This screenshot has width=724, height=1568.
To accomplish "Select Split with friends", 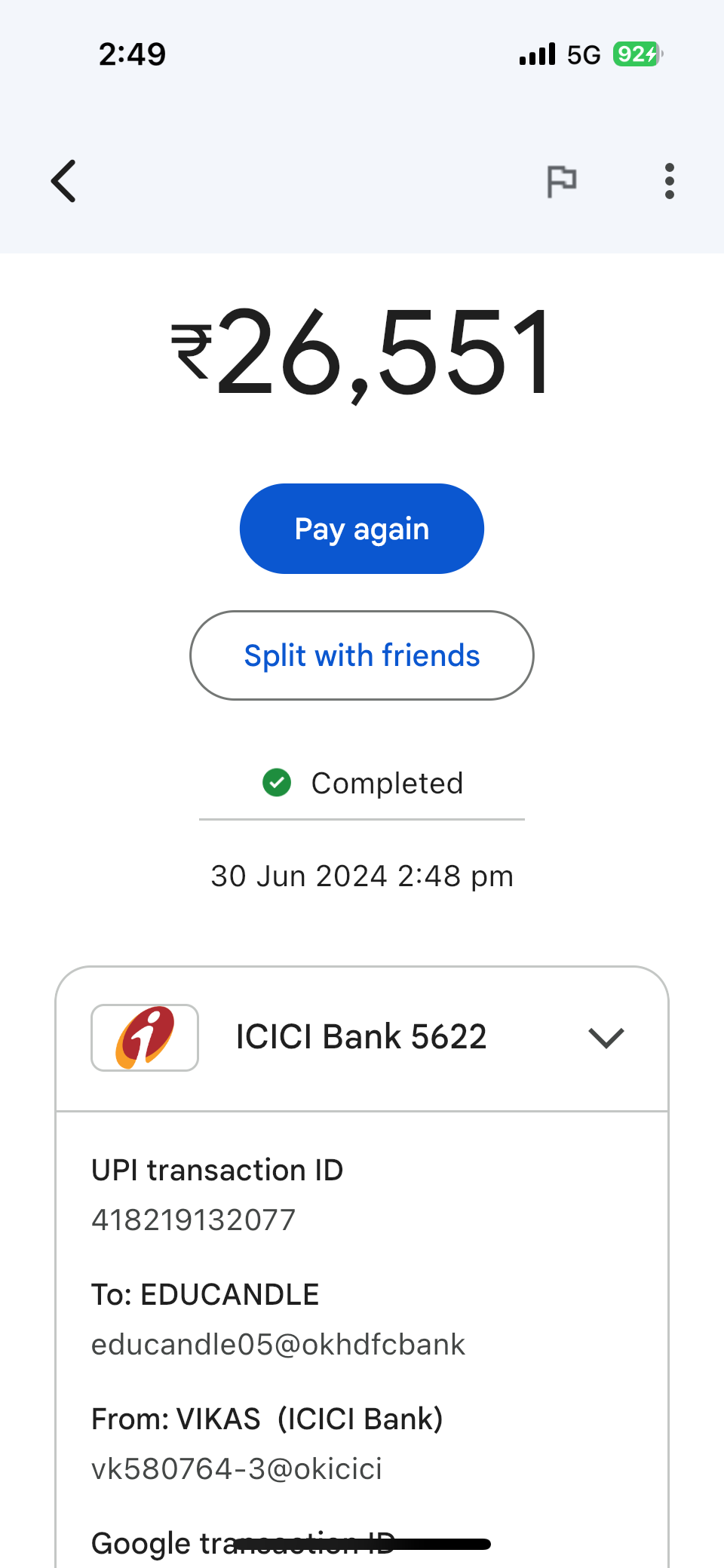I will tap(362, 655).
